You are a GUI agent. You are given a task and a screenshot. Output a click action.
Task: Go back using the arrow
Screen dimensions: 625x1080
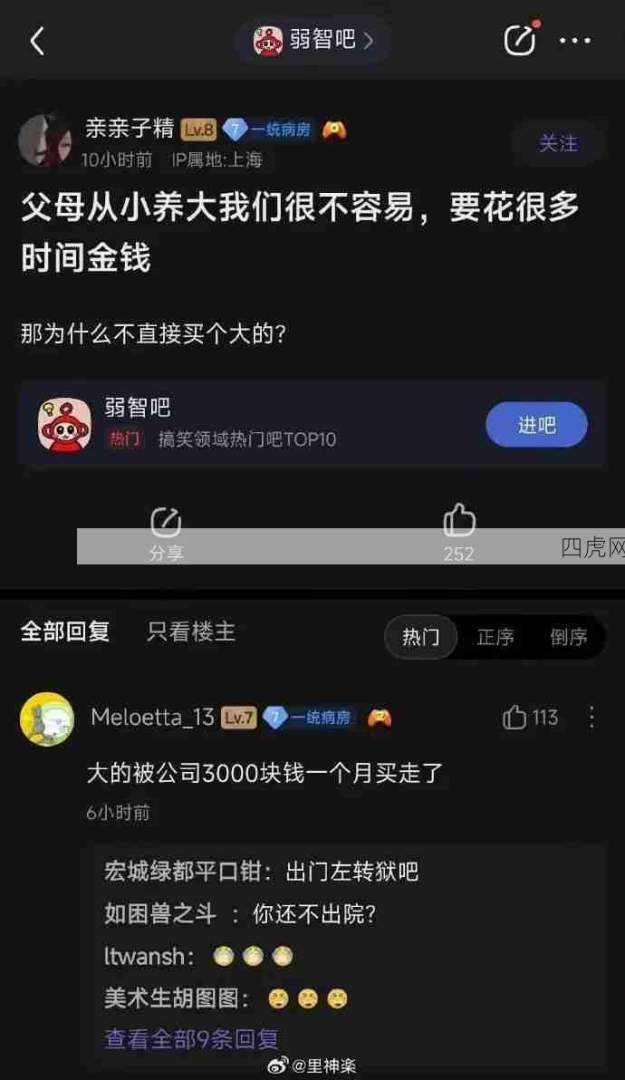pos(37,41)
